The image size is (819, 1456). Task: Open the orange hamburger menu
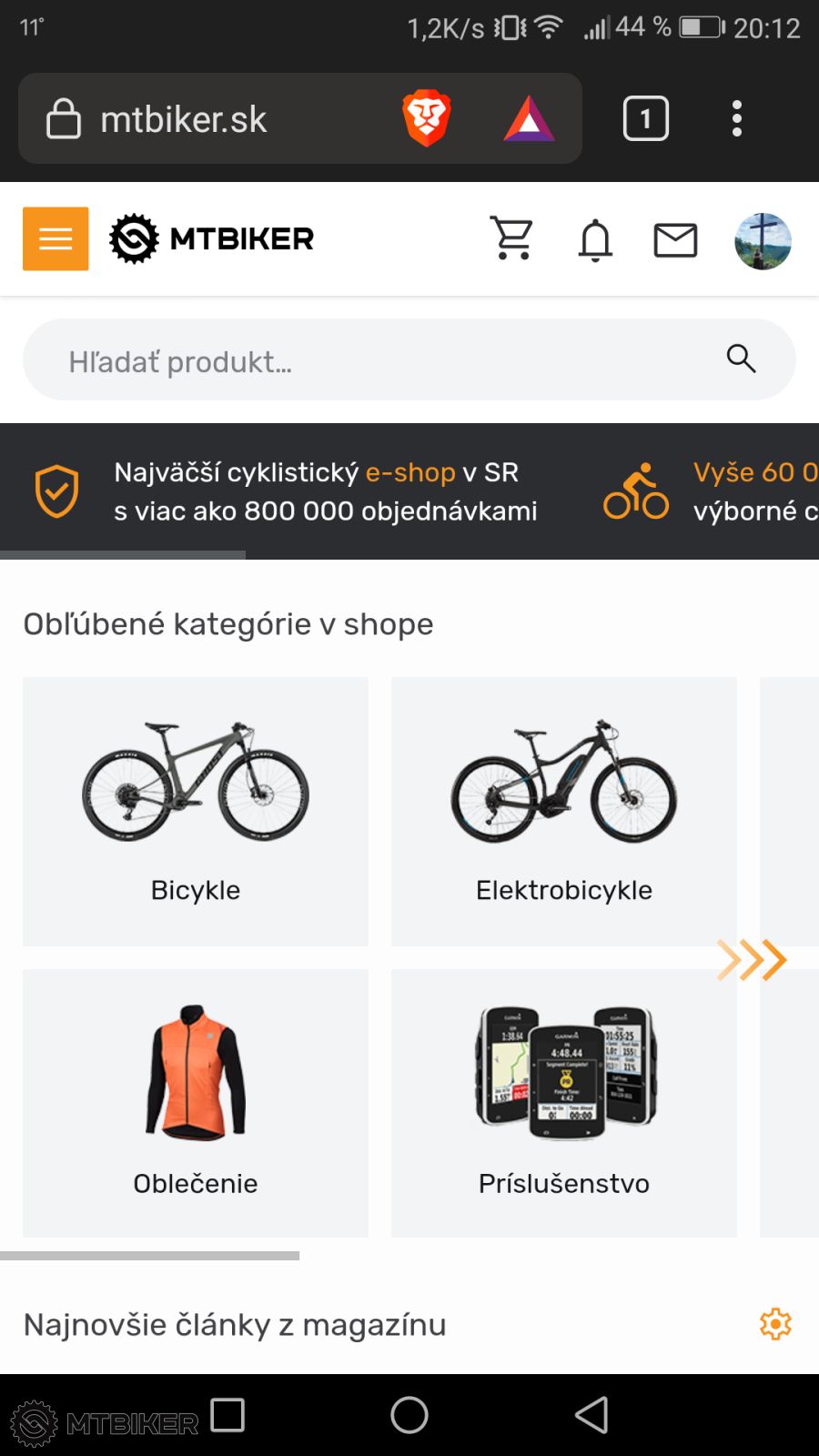[56, 238]
